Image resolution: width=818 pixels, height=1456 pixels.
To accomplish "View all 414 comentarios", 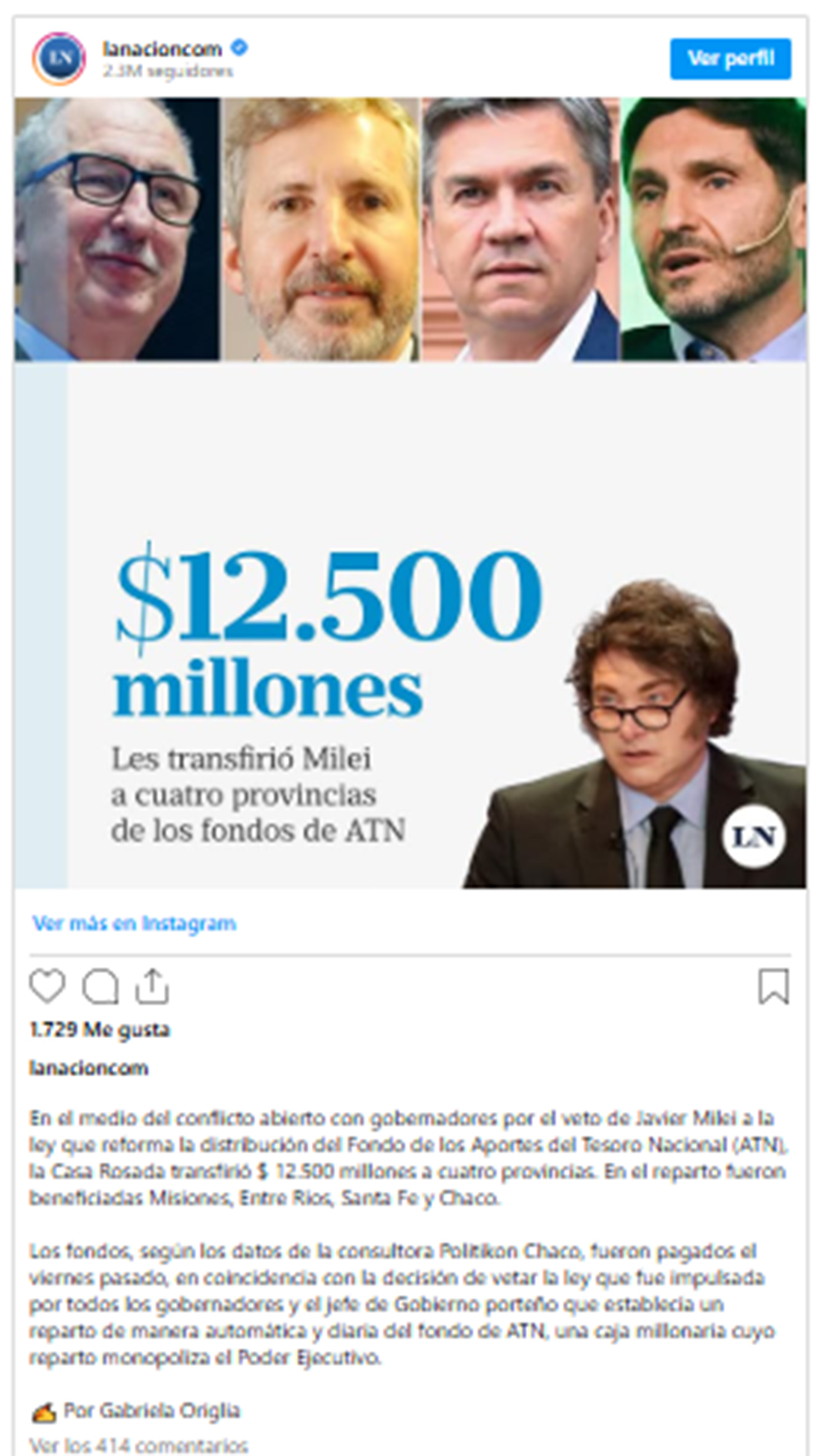I will [139, 1446].
